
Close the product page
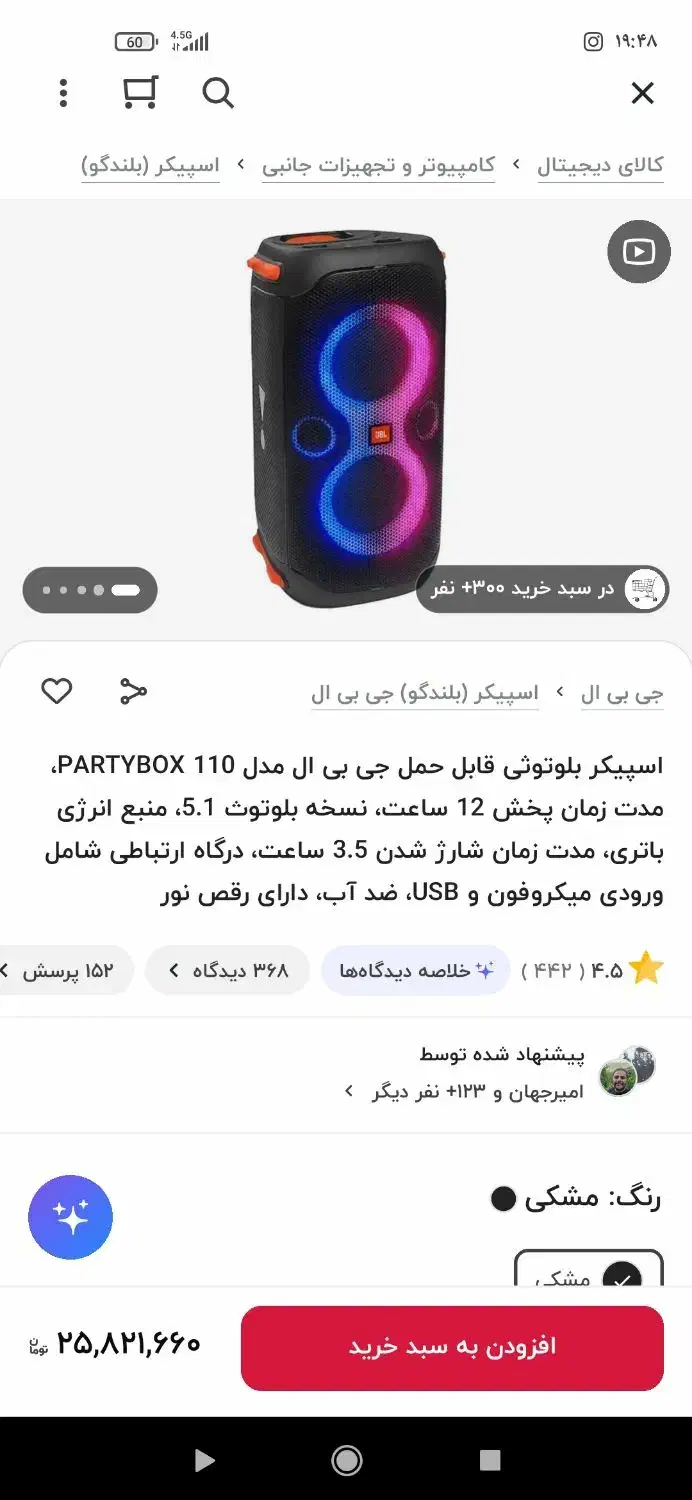642,93
